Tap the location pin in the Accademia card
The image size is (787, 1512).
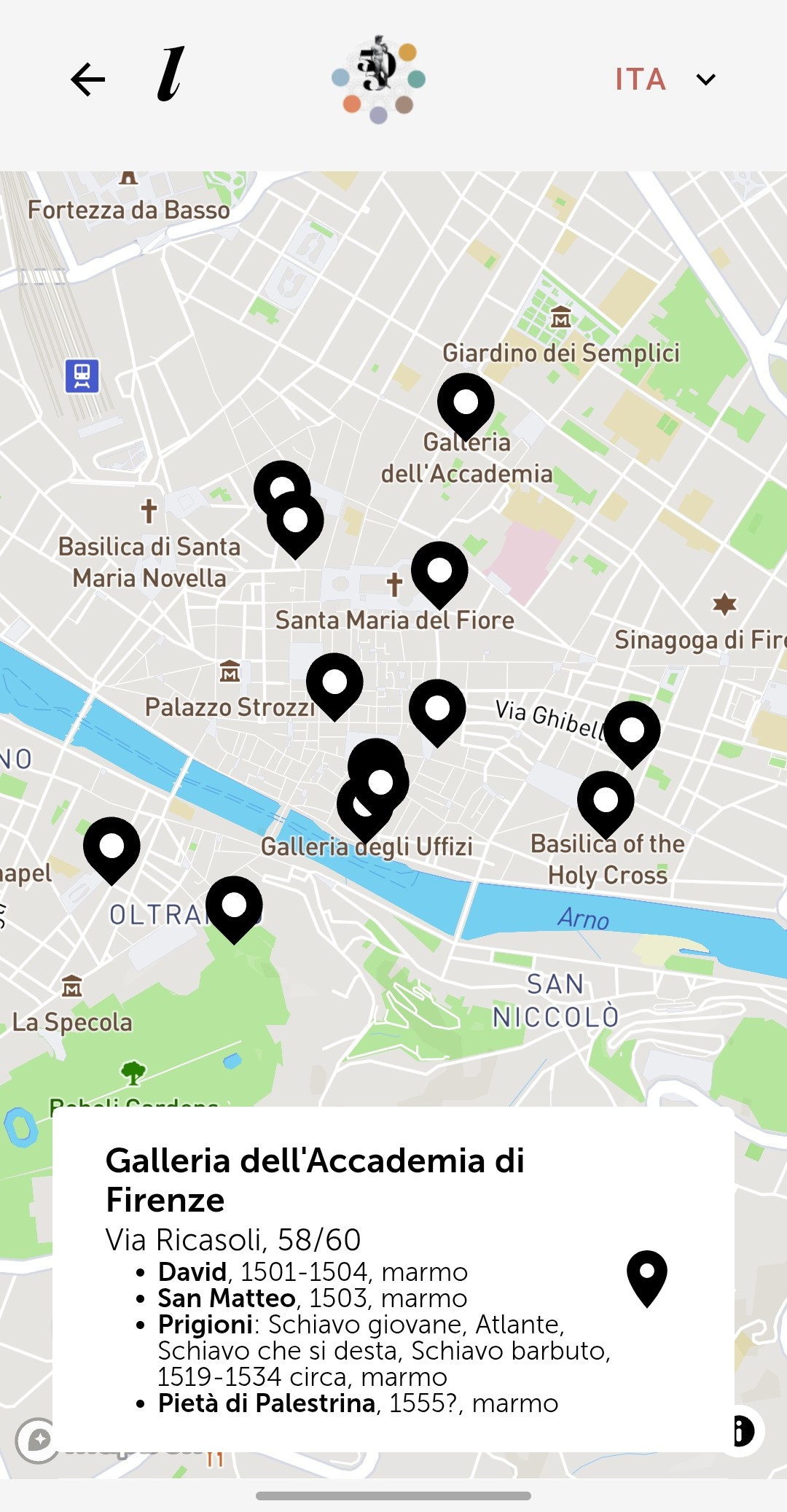[647, 1276]
